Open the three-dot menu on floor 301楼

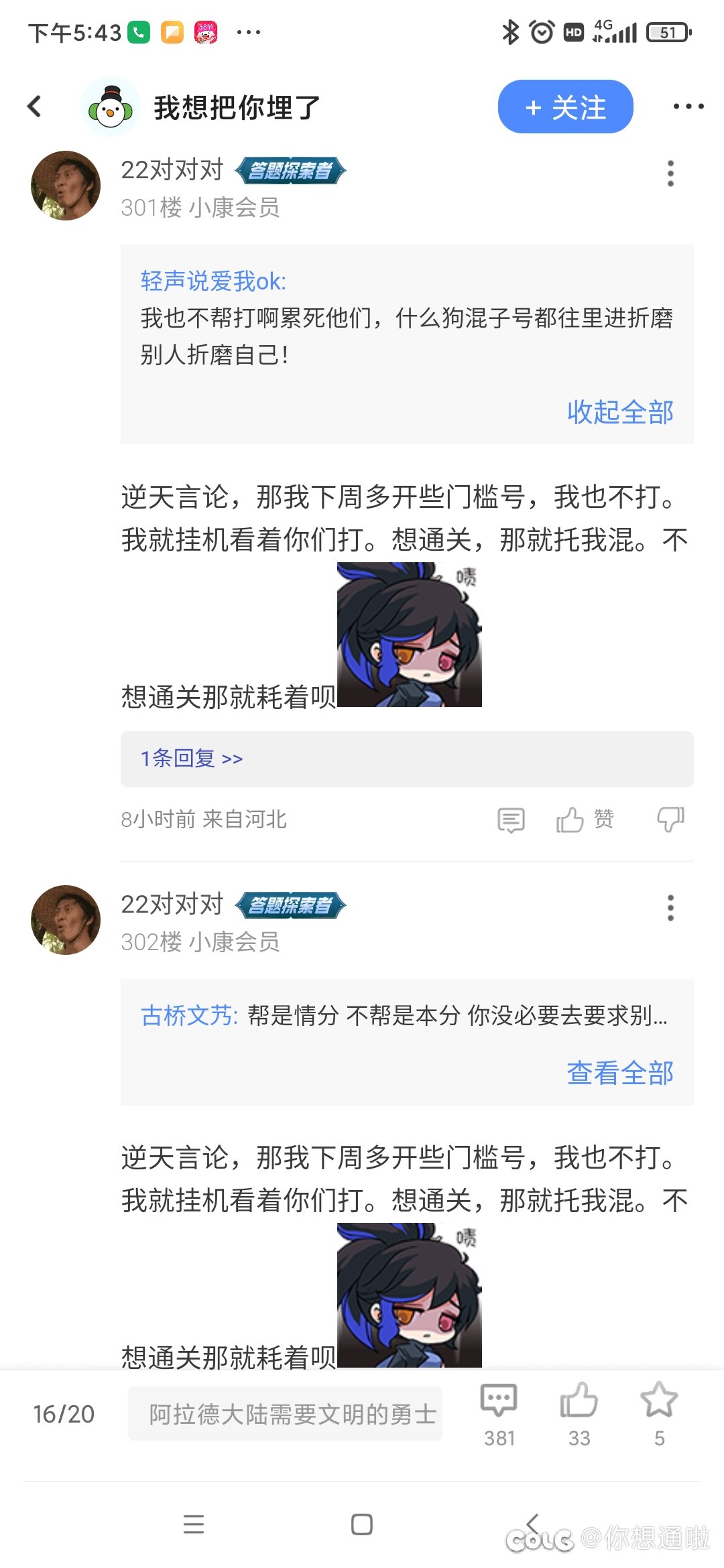[670, 174]
